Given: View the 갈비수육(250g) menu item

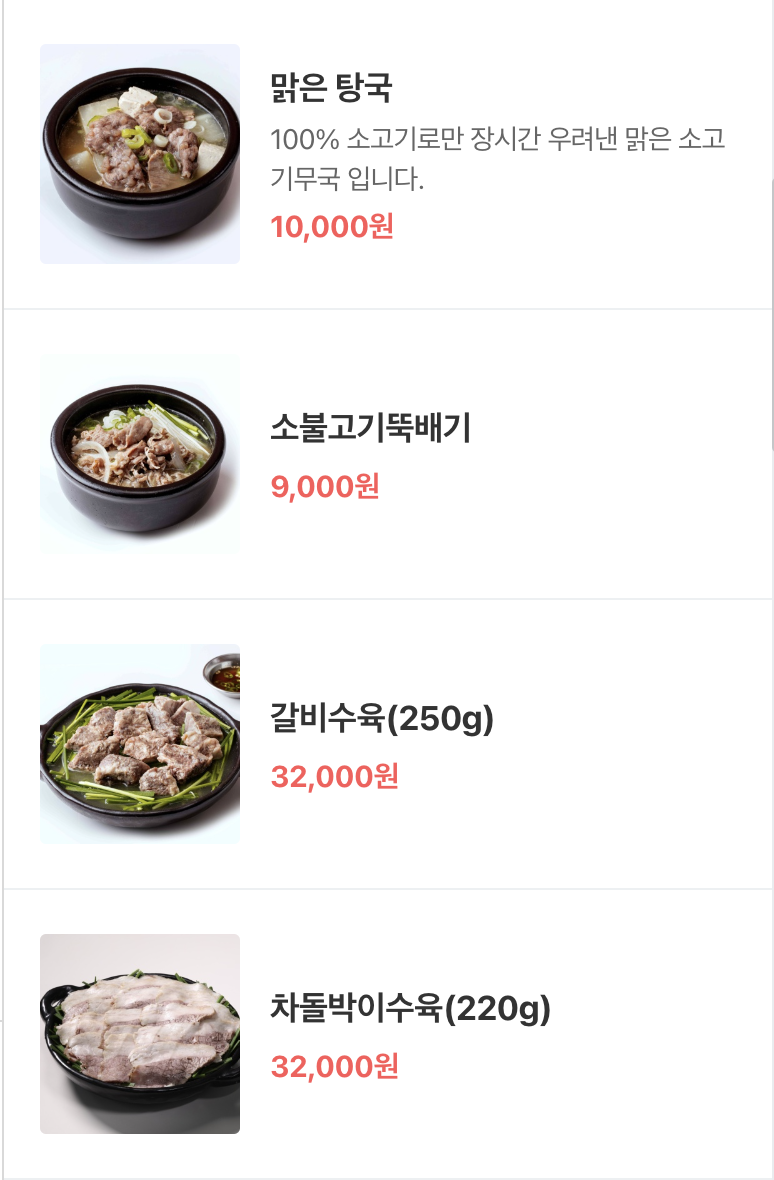Looking at the screenshot, I should [382, 718].
